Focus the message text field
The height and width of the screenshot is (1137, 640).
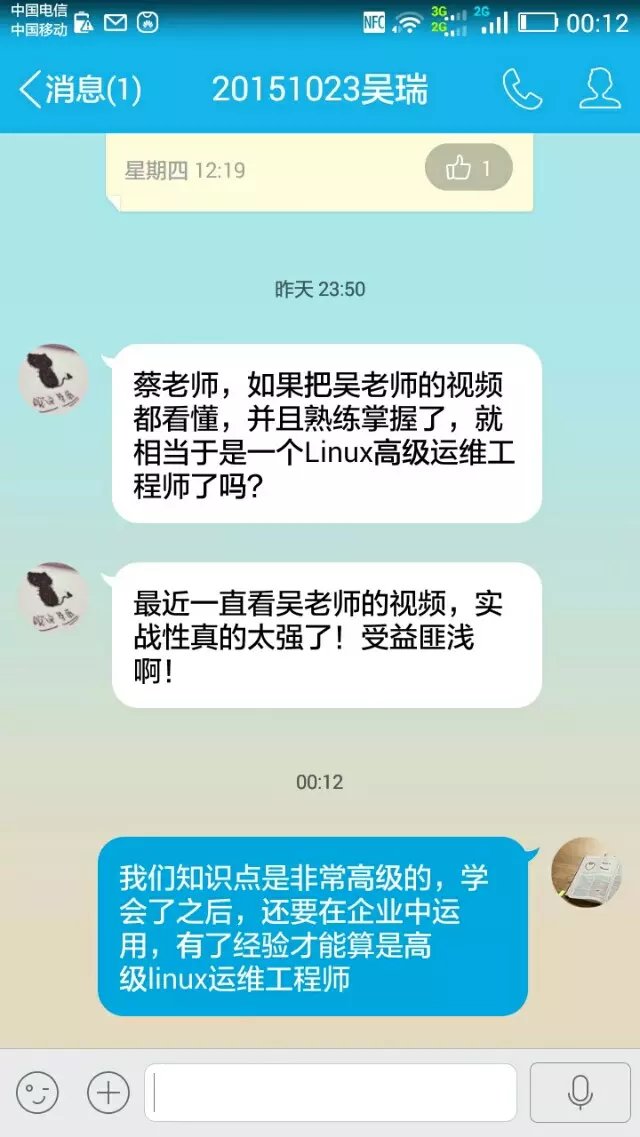coord(331,1093)
